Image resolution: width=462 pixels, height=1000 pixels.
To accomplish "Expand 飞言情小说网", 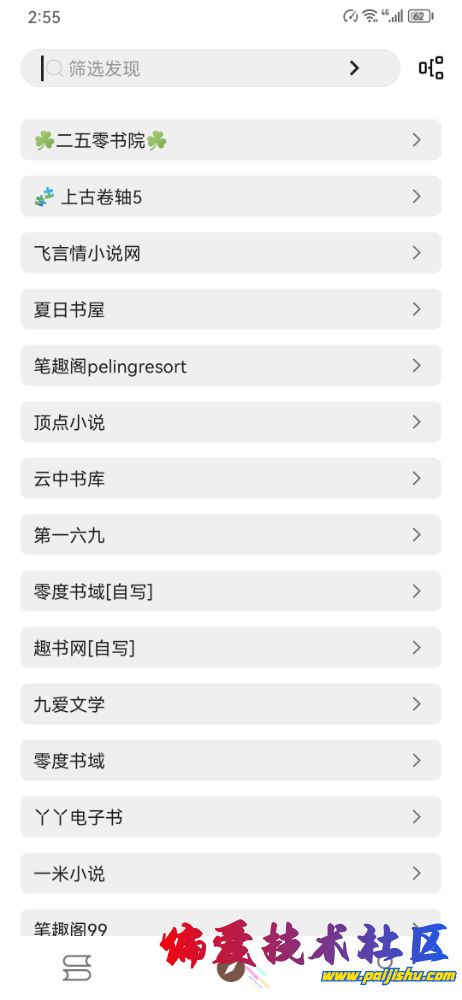I will (x=231, y=253).
